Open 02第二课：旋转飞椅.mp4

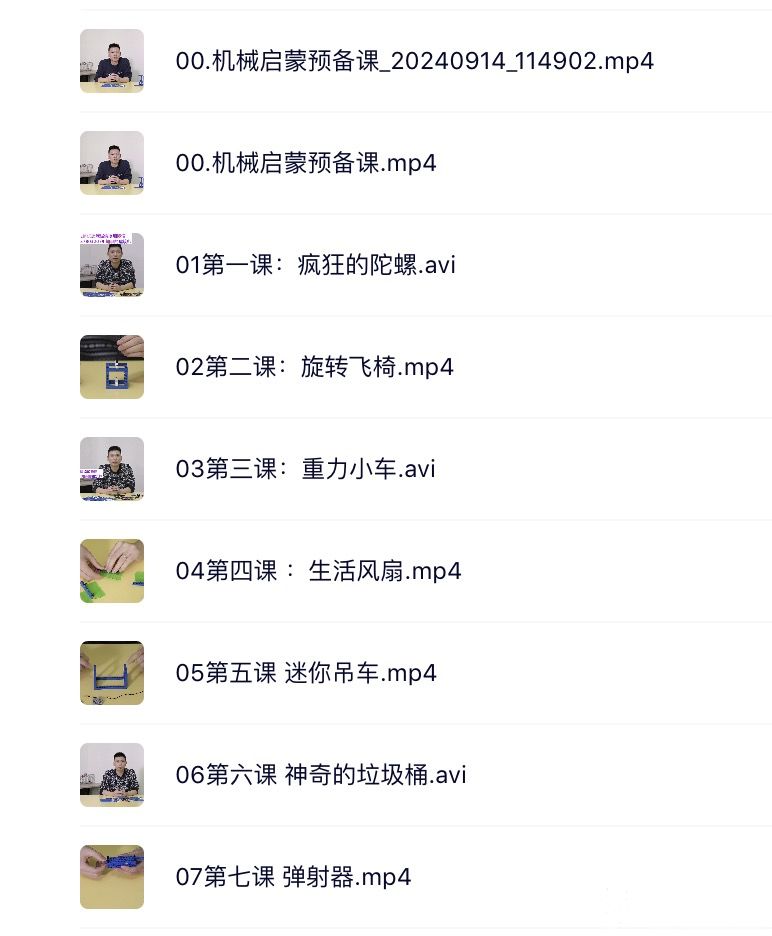coord(314,367)
